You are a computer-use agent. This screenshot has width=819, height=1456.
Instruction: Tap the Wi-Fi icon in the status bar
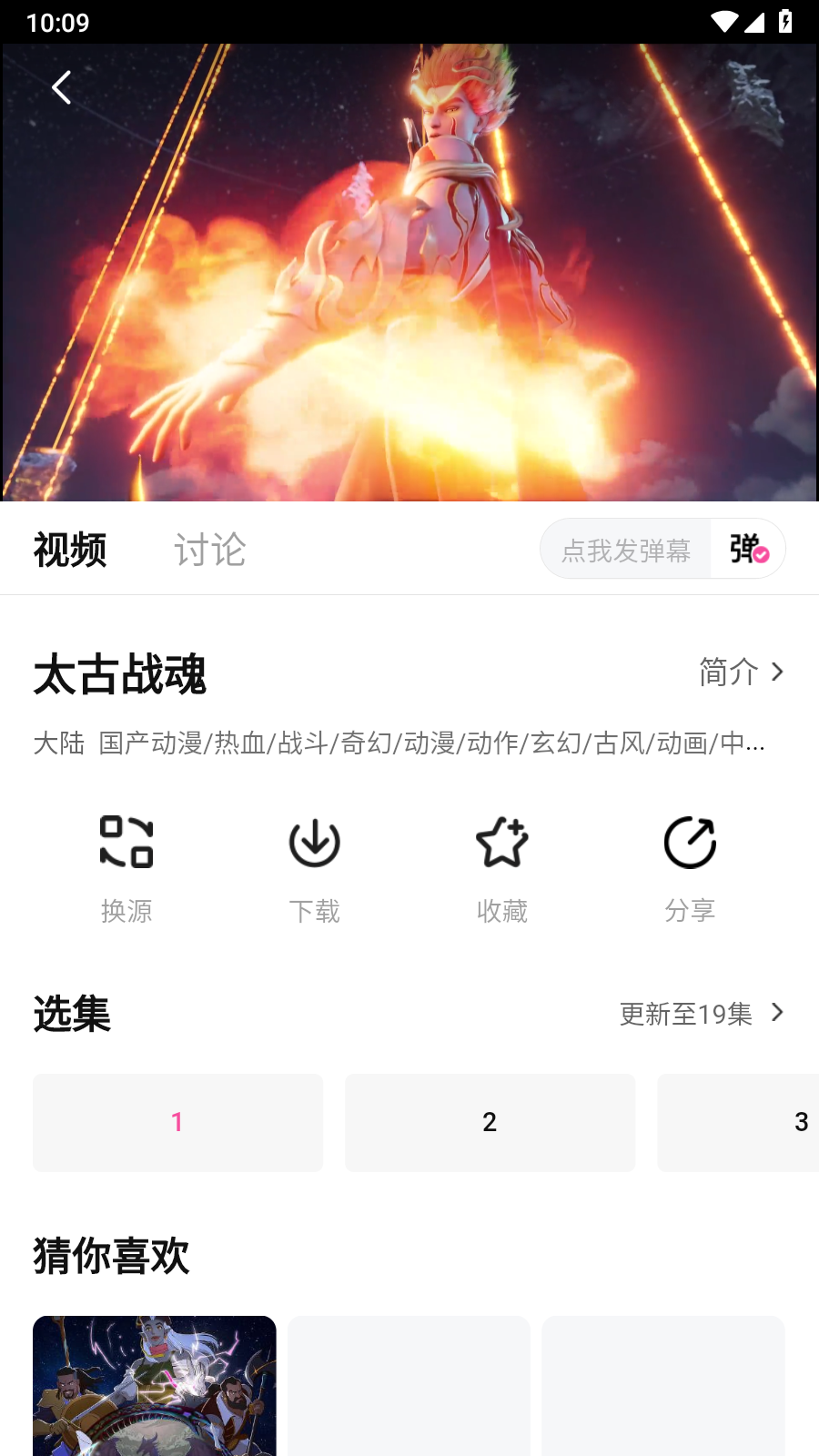point(723,21)
